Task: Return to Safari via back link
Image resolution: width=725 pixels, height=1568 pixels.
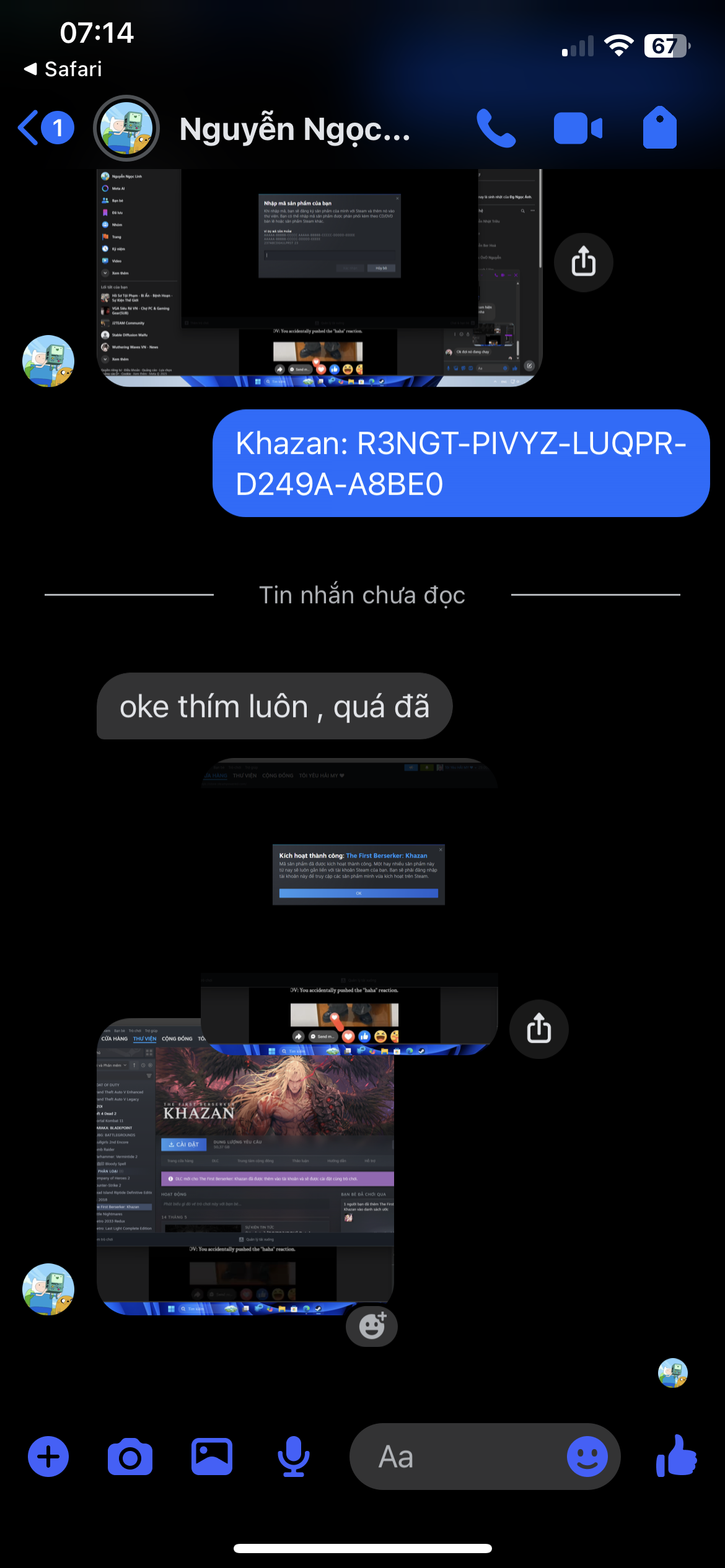Action: coord(63,69)
